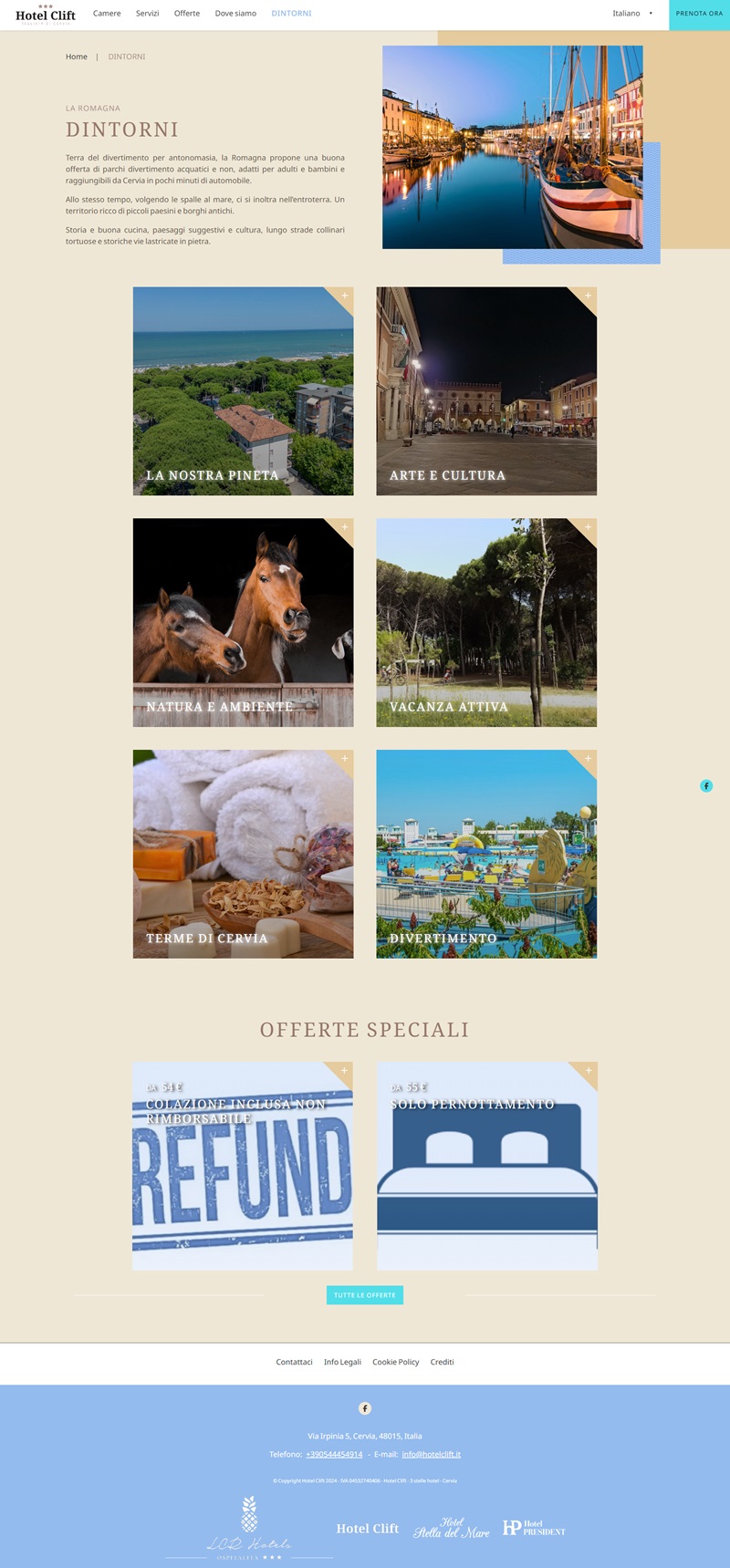Image resolution: width=730 pixels, height=1568 pixels.
Task: Go to the Servizi page
Action: [147, 14]
